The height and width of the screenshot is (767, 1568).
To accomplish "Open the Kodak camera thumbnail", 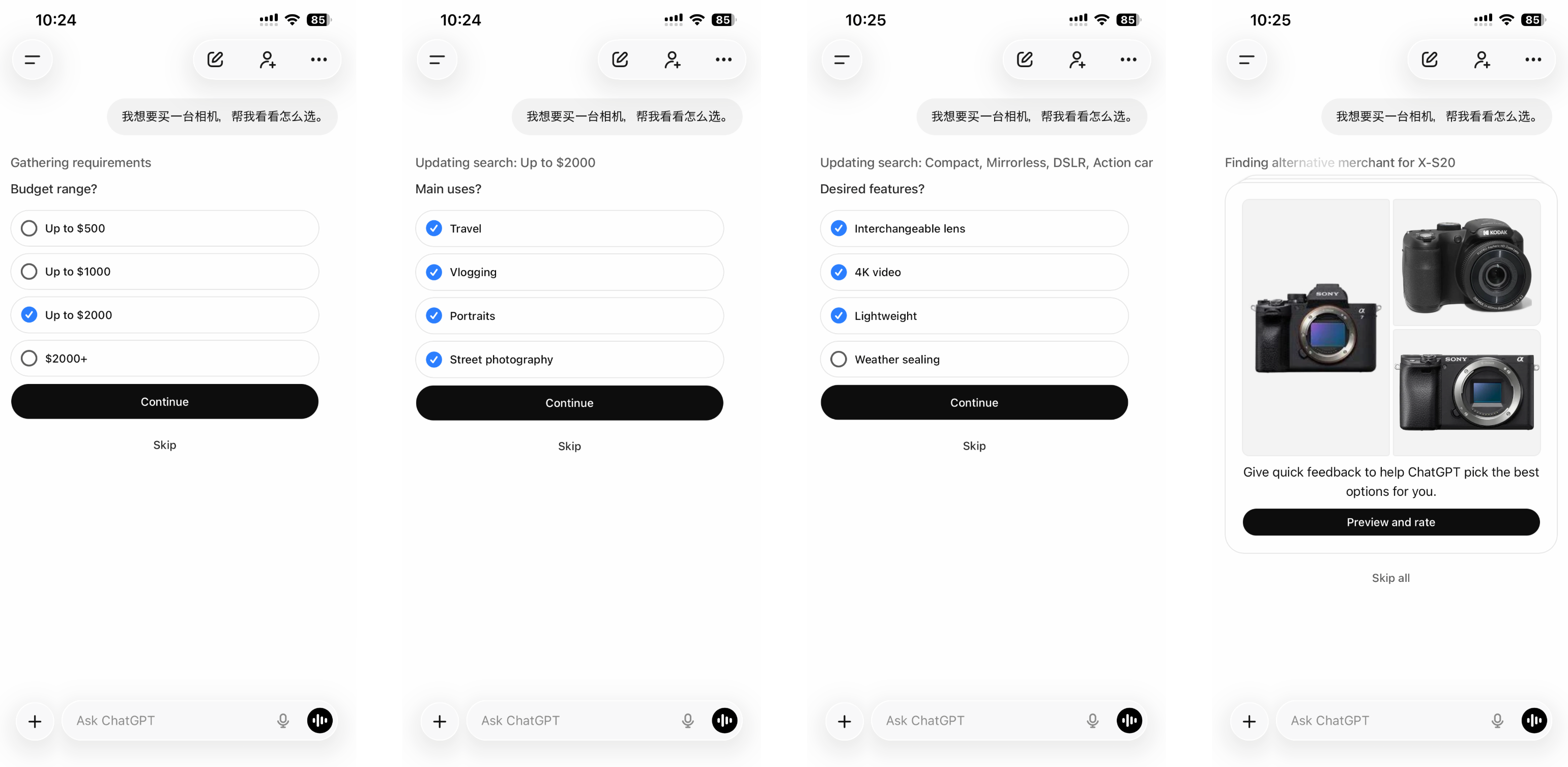I will 1466,263.
